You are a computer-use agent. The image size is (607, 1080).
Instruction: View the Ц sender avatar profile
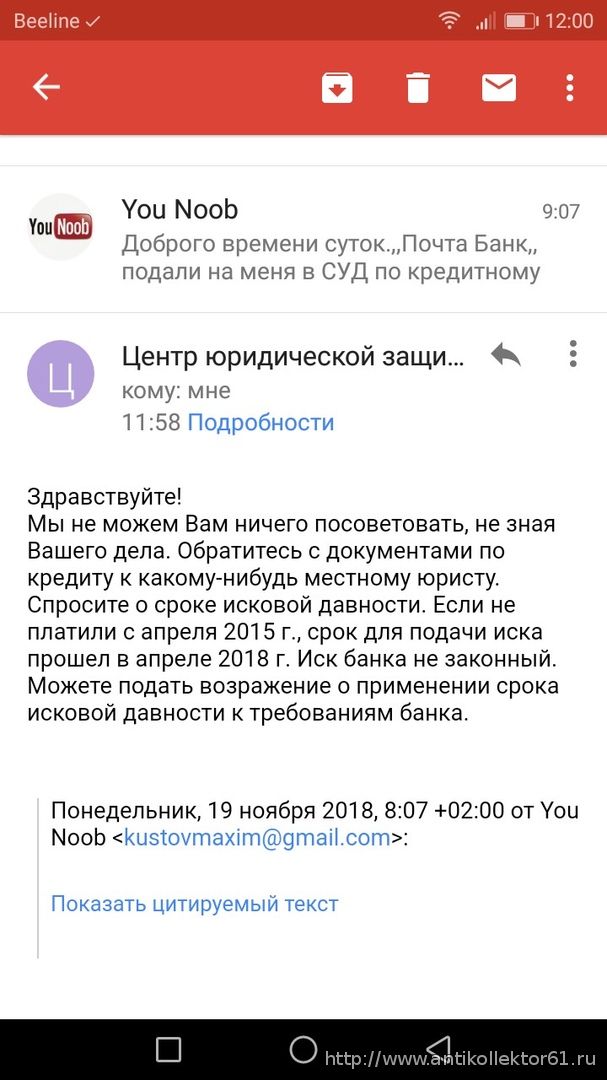click(60, 373)
